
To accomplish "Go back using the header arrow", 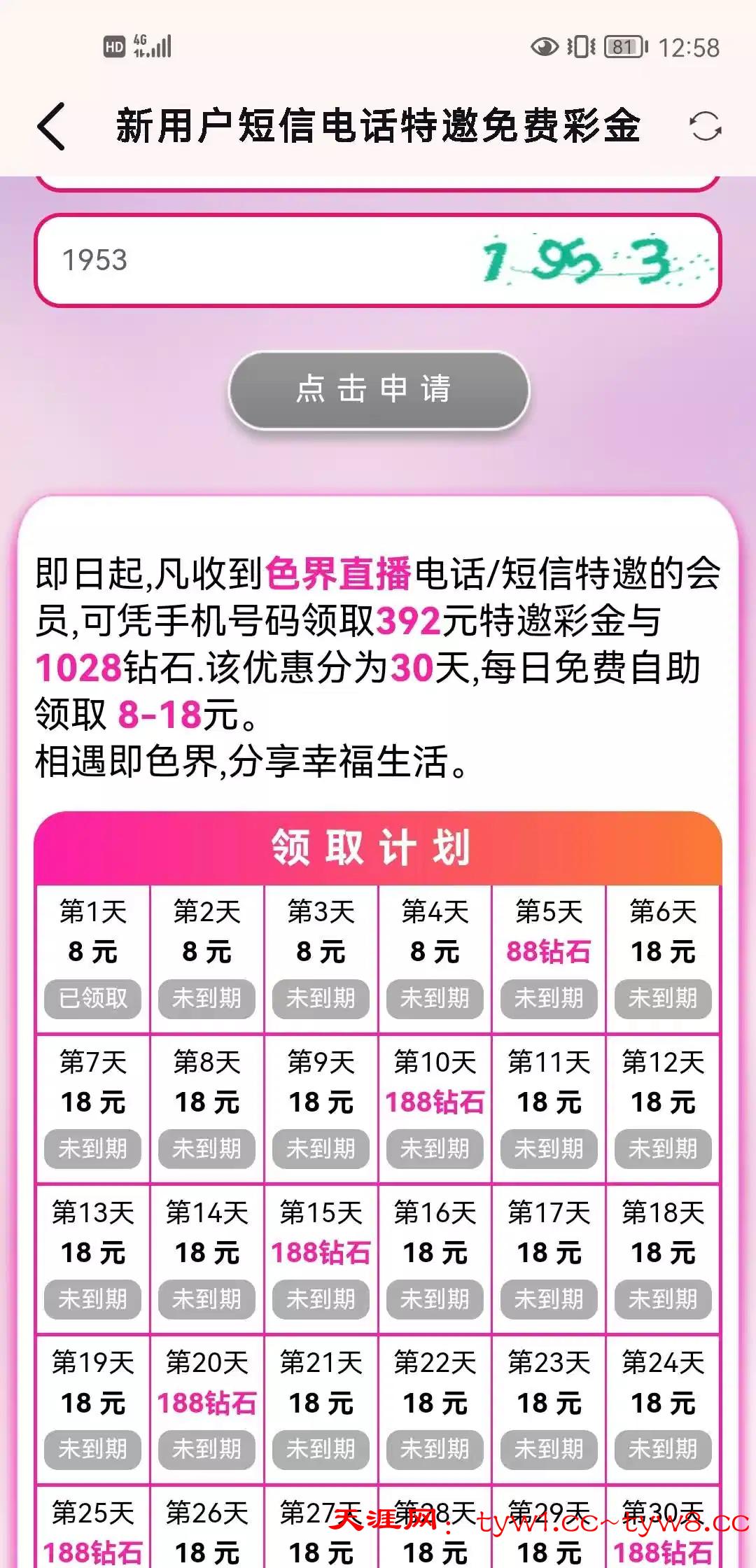I will click(52, 127).
